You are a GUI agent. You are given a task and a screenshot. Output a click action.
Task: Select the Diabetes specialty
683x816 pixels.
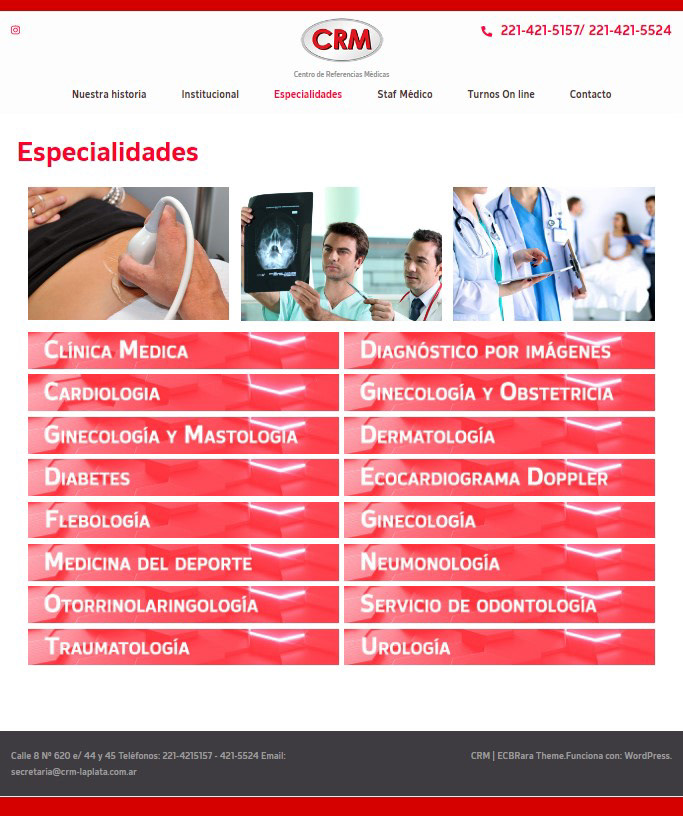click(183, 477)
